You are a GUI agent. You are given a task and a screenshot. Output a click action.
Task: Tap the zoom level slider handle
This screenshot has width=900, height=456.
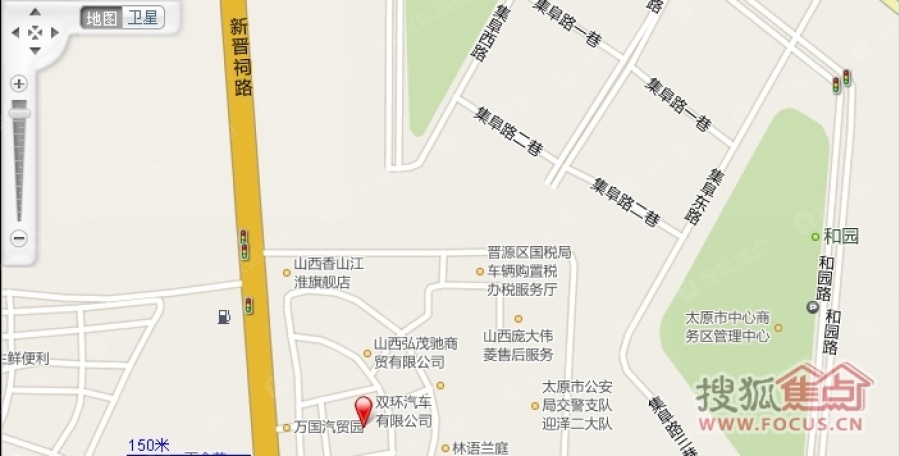(x=18, y=112)
